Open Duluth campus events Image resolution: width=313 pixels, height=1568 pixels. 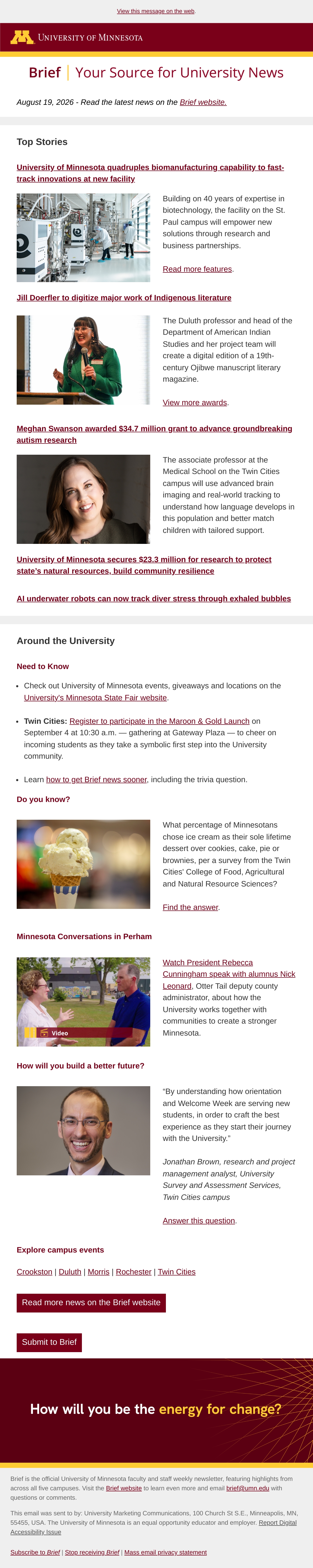pyautogui.click(x=70, y=1272)
